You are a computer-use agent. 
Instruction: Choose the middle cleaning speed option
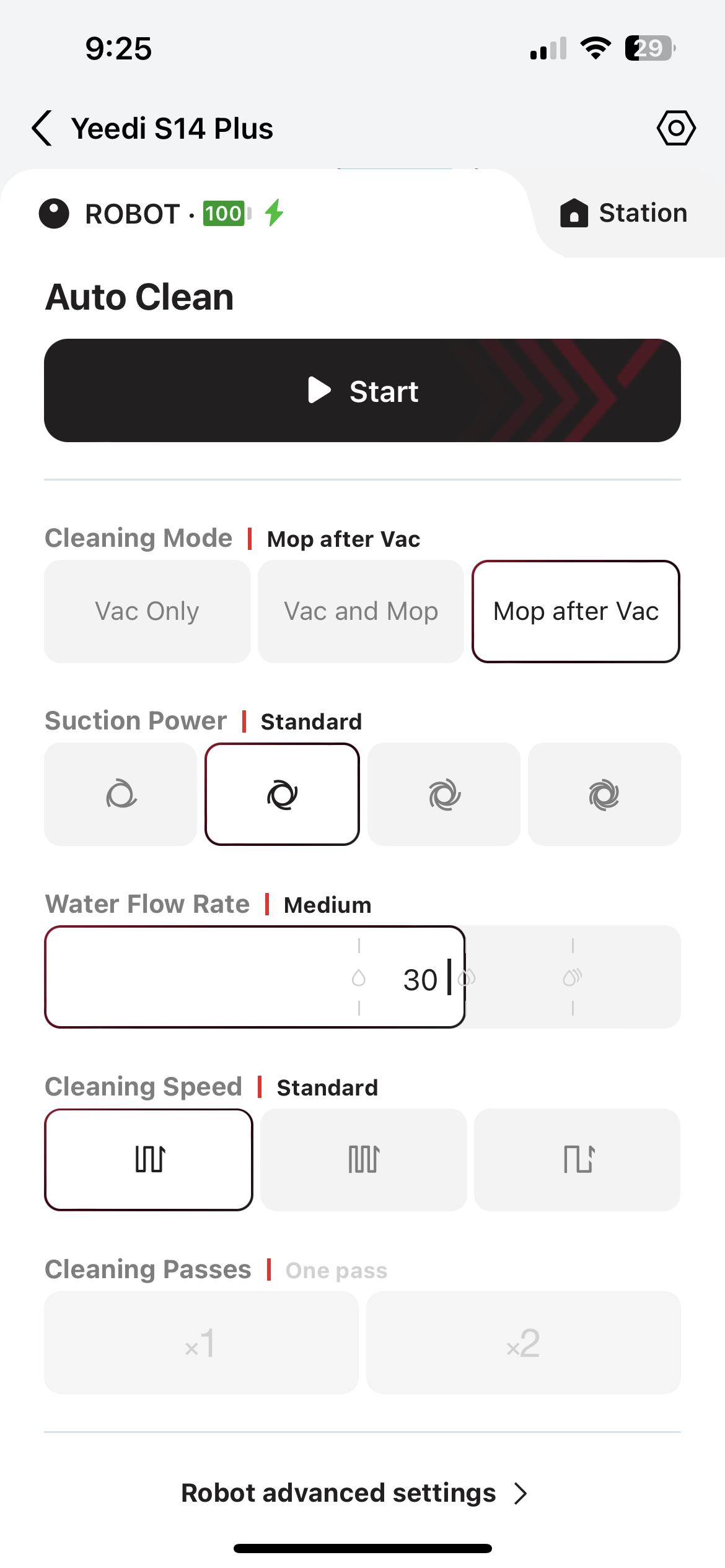click(x=363, y=1159)
